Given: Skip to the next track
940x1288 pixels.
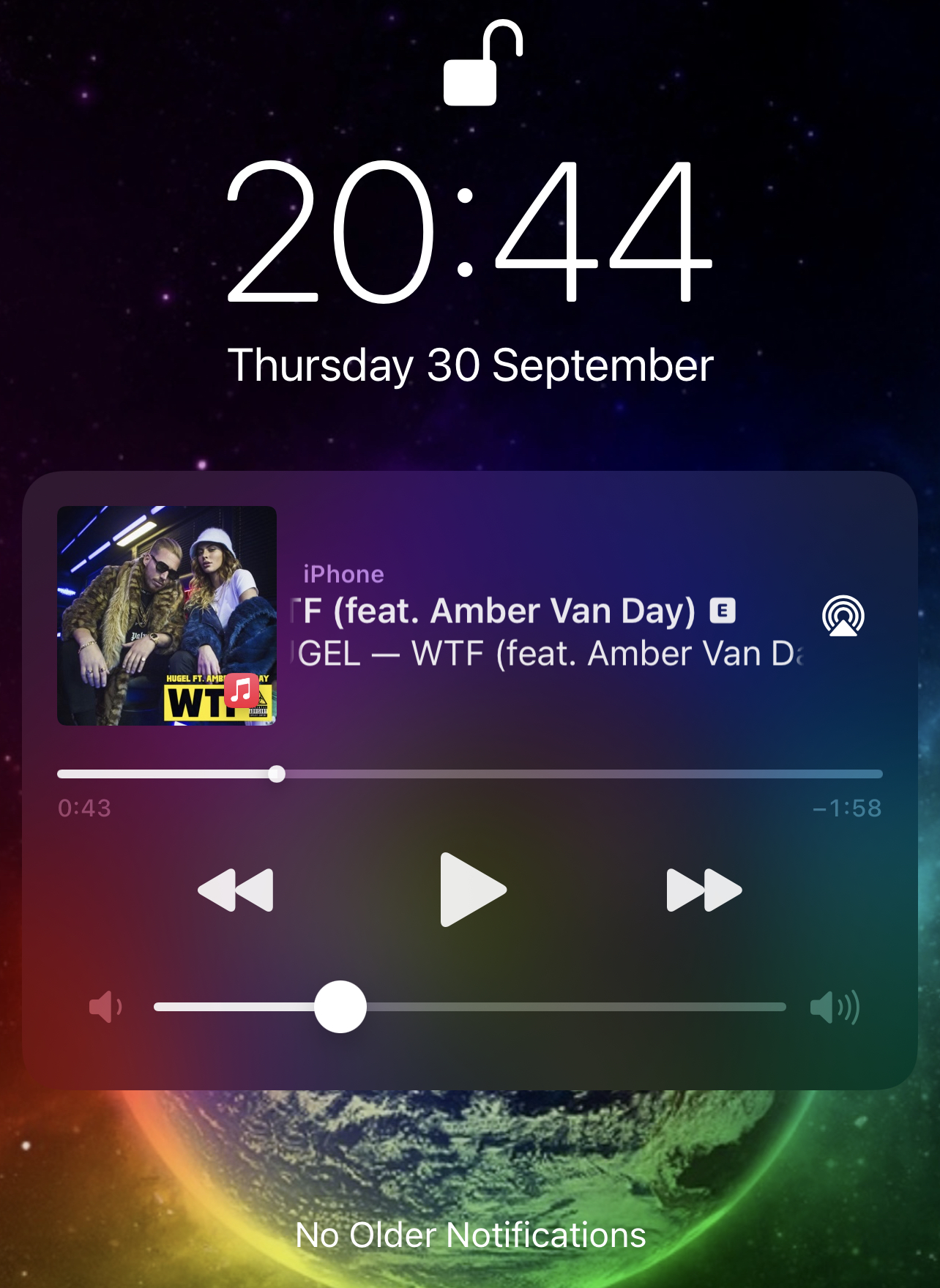Looking at the screenshot, I should [x=704, y=890].
